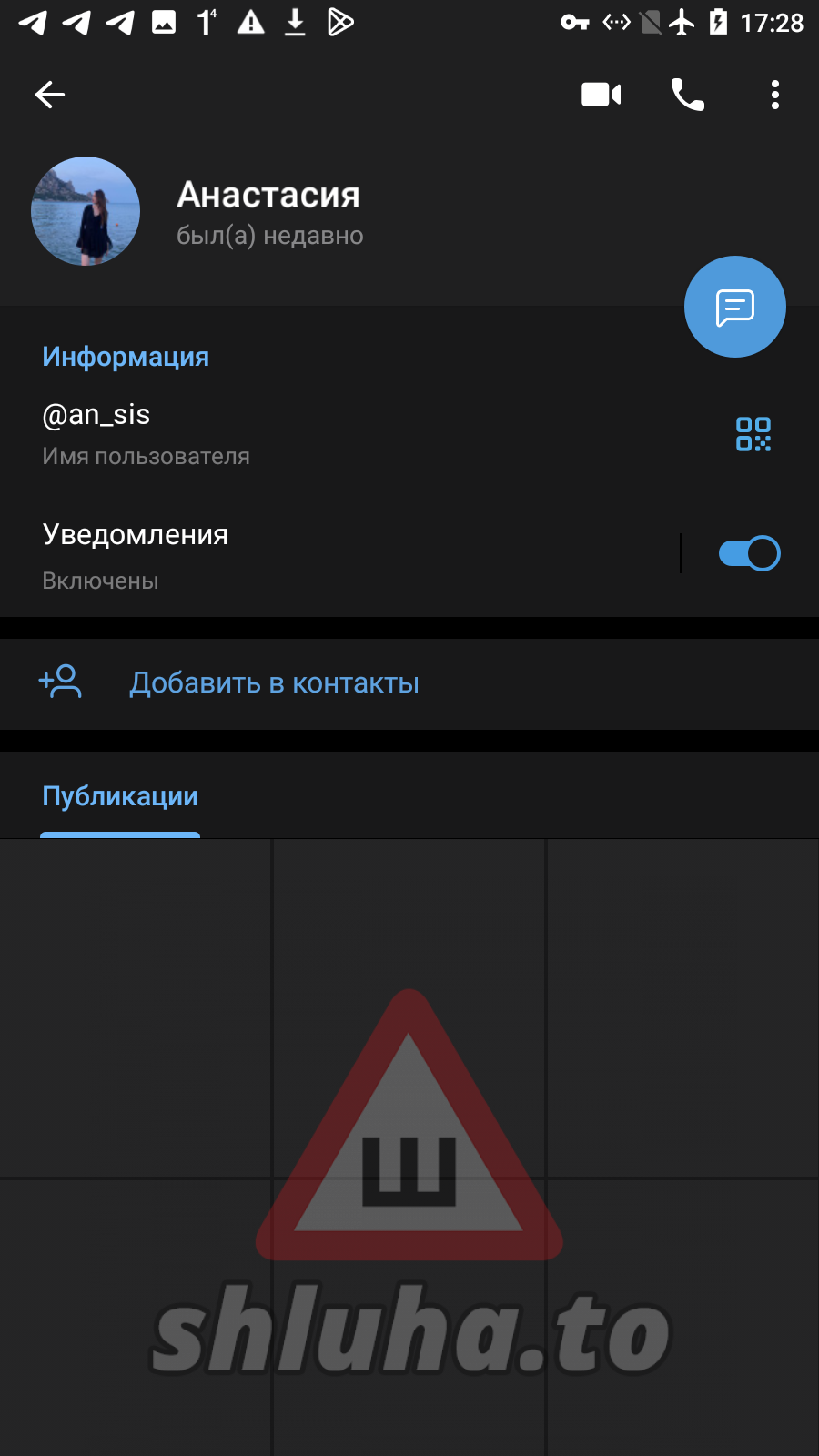Go back using the arrow
The image size is (819, 1456).
(x=50, y=95)
